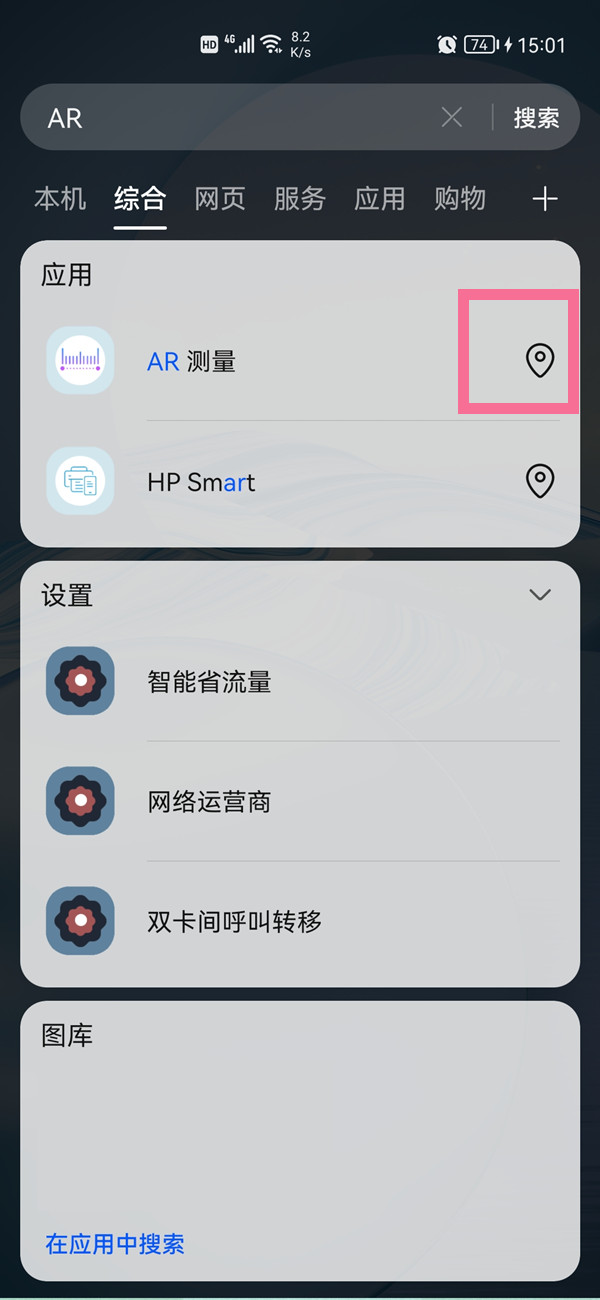600x1300 pixels.
Task: Switch to the 本机 tab
Action: click(60, 199)
